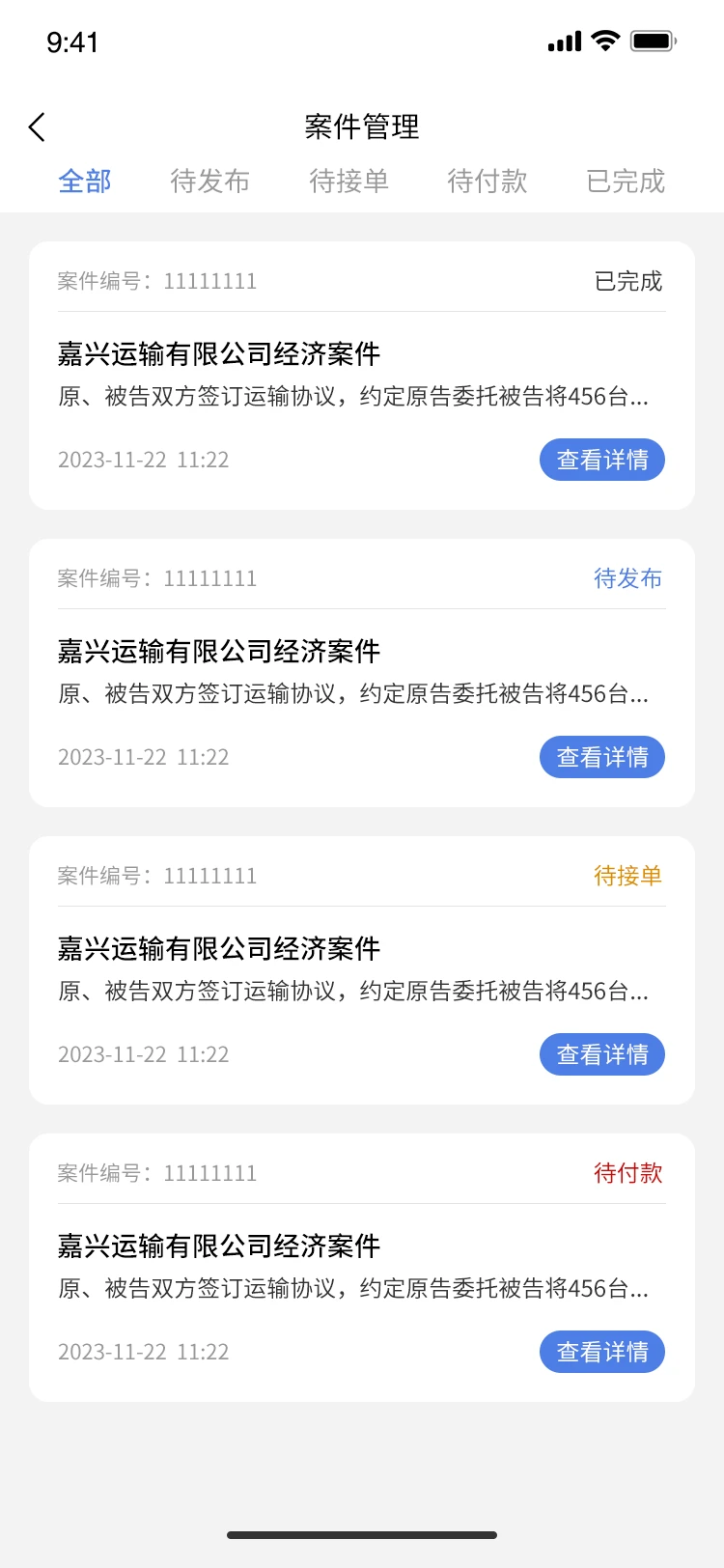Tap the 待发布 status label on its card
The height and width of the screenshot is (1568, 724).
click(627, 577)
